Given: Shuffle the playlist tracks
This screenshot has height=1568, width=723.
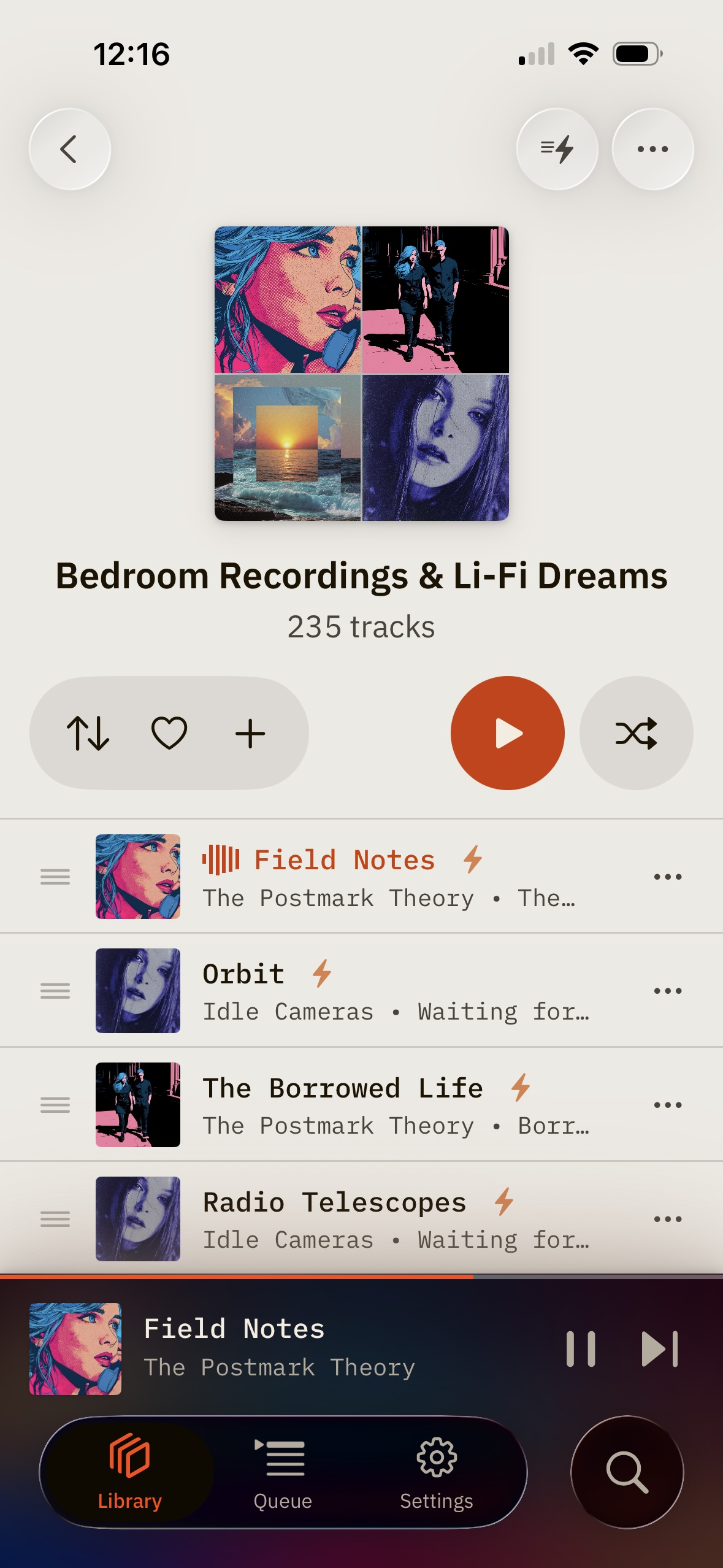Looking at the screenshot, I should 636,733.
